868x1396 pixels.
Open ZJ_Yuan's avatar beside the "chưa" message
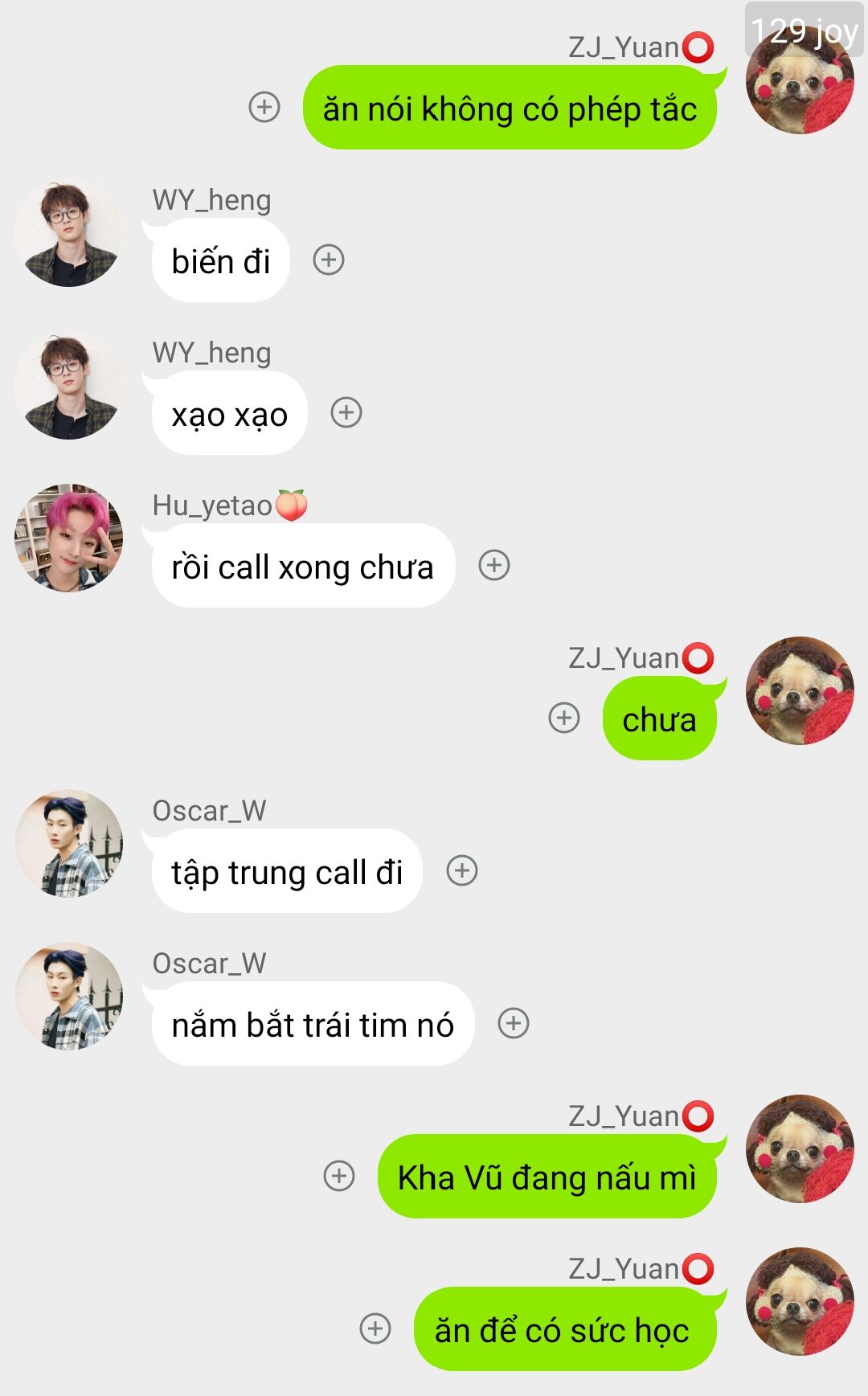[x=800, y=690]
